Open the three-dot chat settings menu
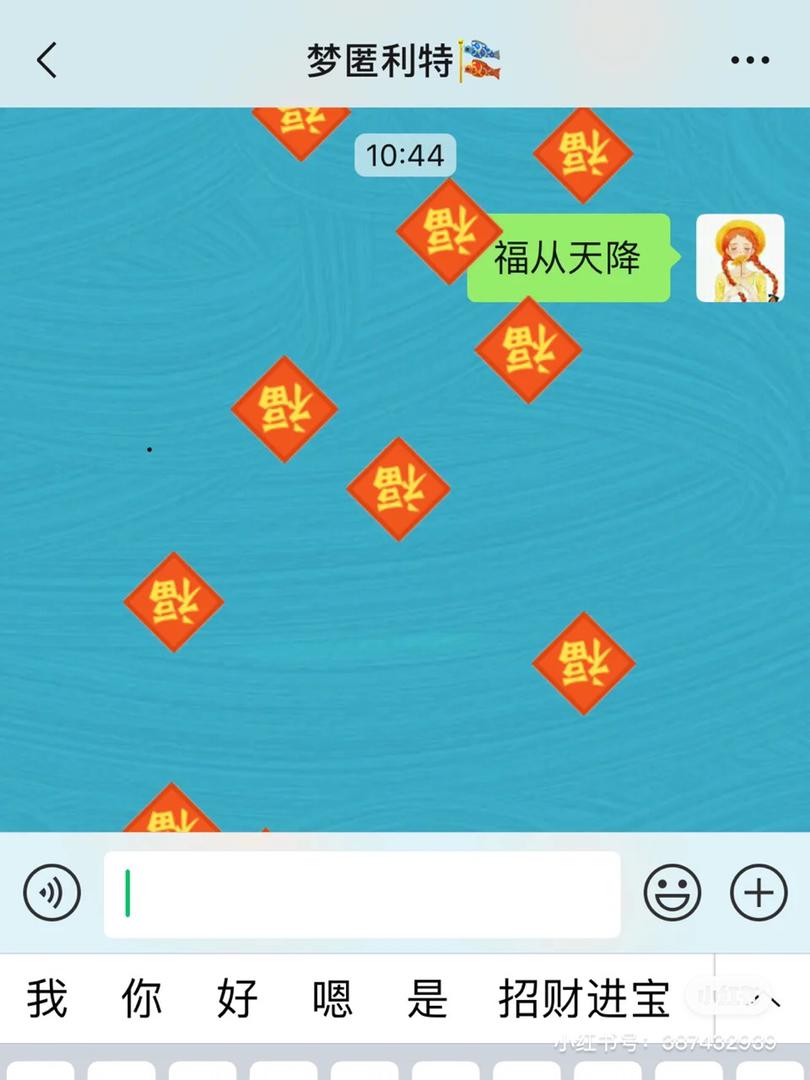The image size is (810, 1080). (748, 59)
